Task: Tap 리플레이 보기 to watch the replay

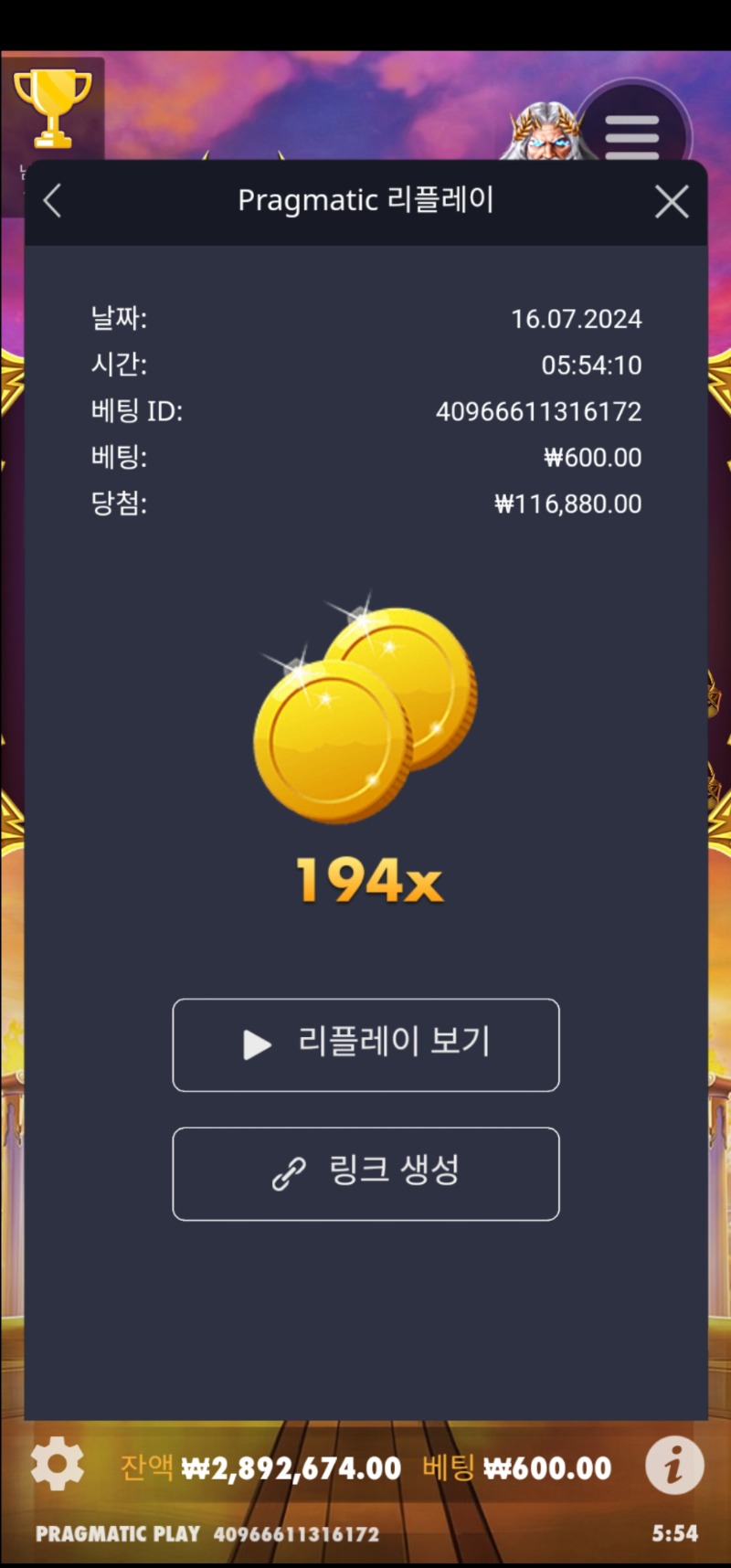Action: coord(365,1044)
